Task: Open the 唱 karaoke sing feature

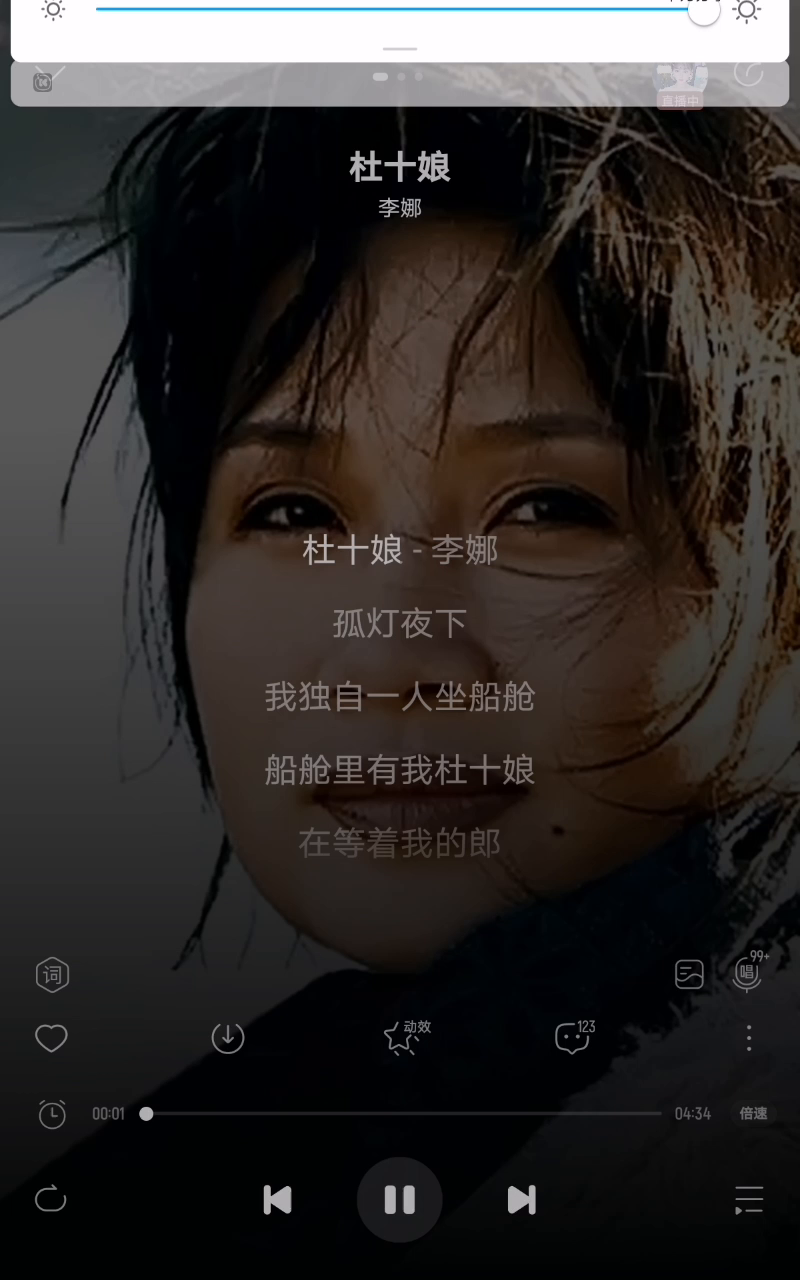Action: pyautogui.click(x=747, y=973)
